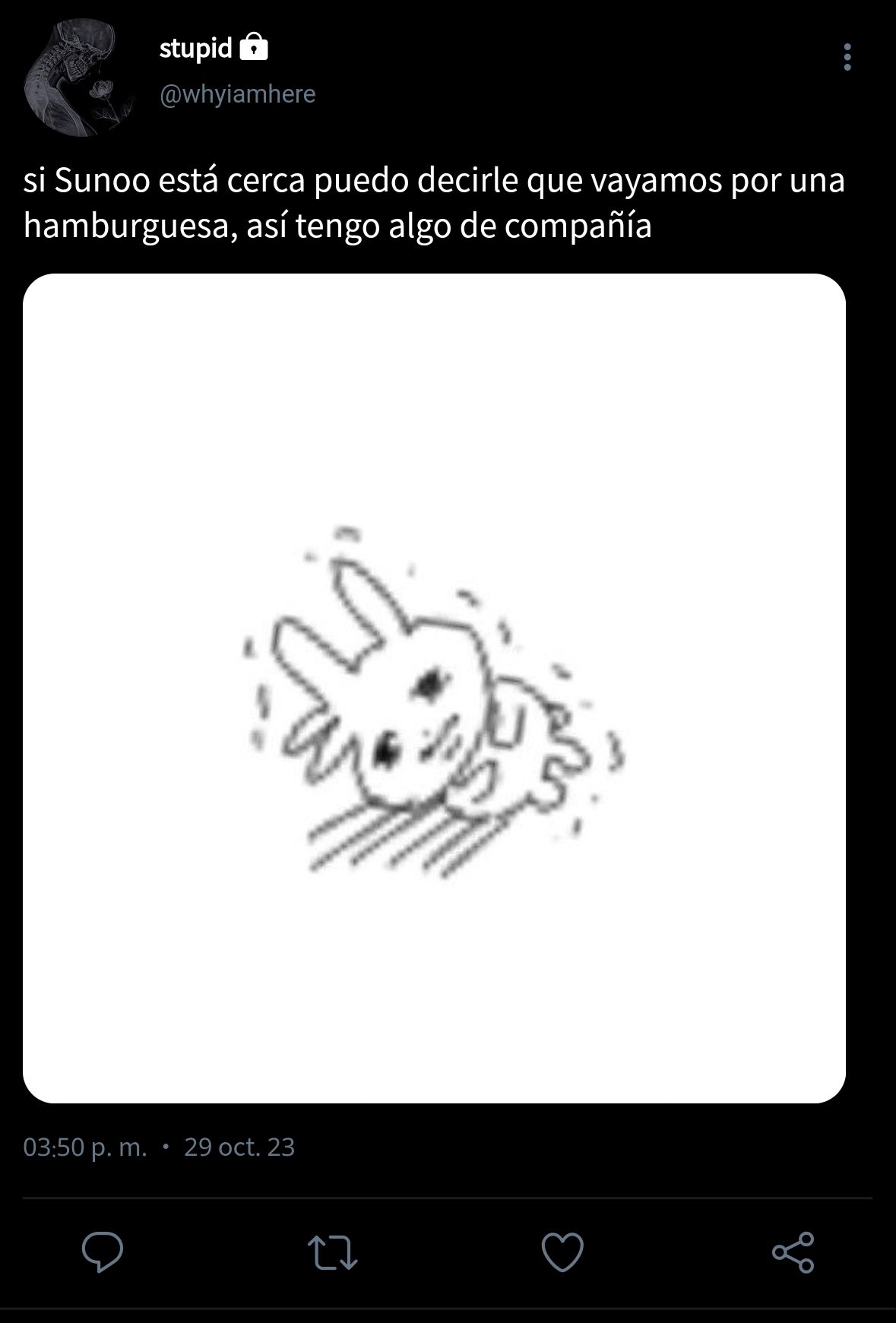Share this tweet

click(x=793, y=1252)
